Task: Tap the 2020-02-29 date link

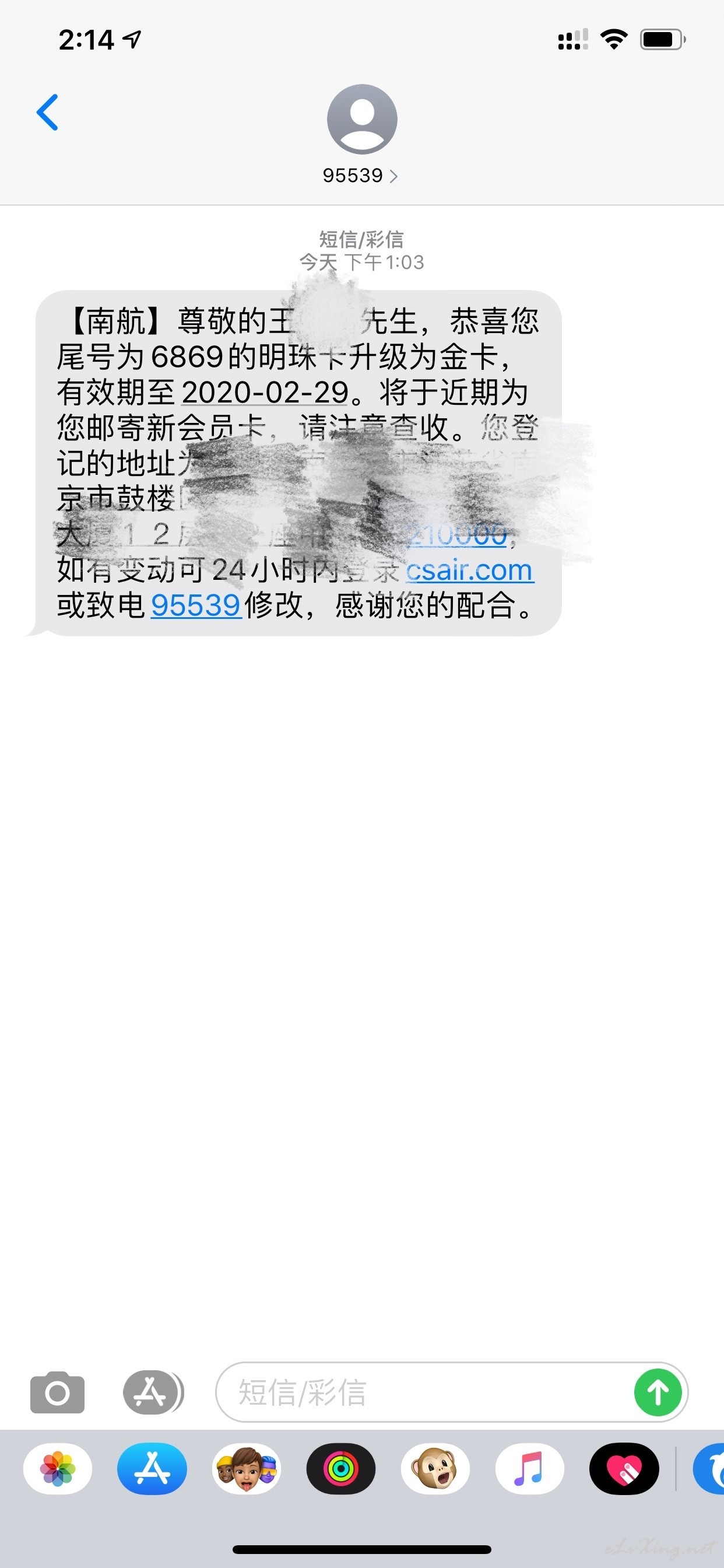Action: click(265, 393)
